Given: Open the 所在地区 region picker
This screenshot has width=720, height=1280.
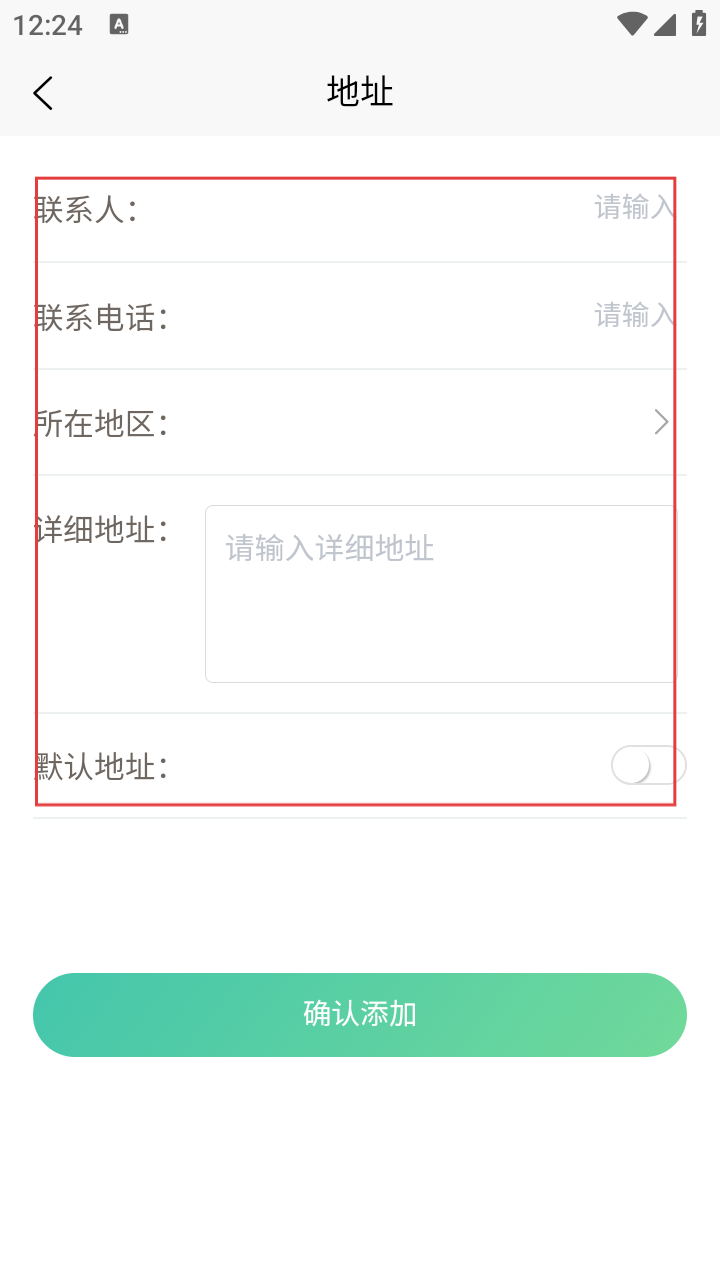Looking at the screenshot, I should (x=360, y=422).
